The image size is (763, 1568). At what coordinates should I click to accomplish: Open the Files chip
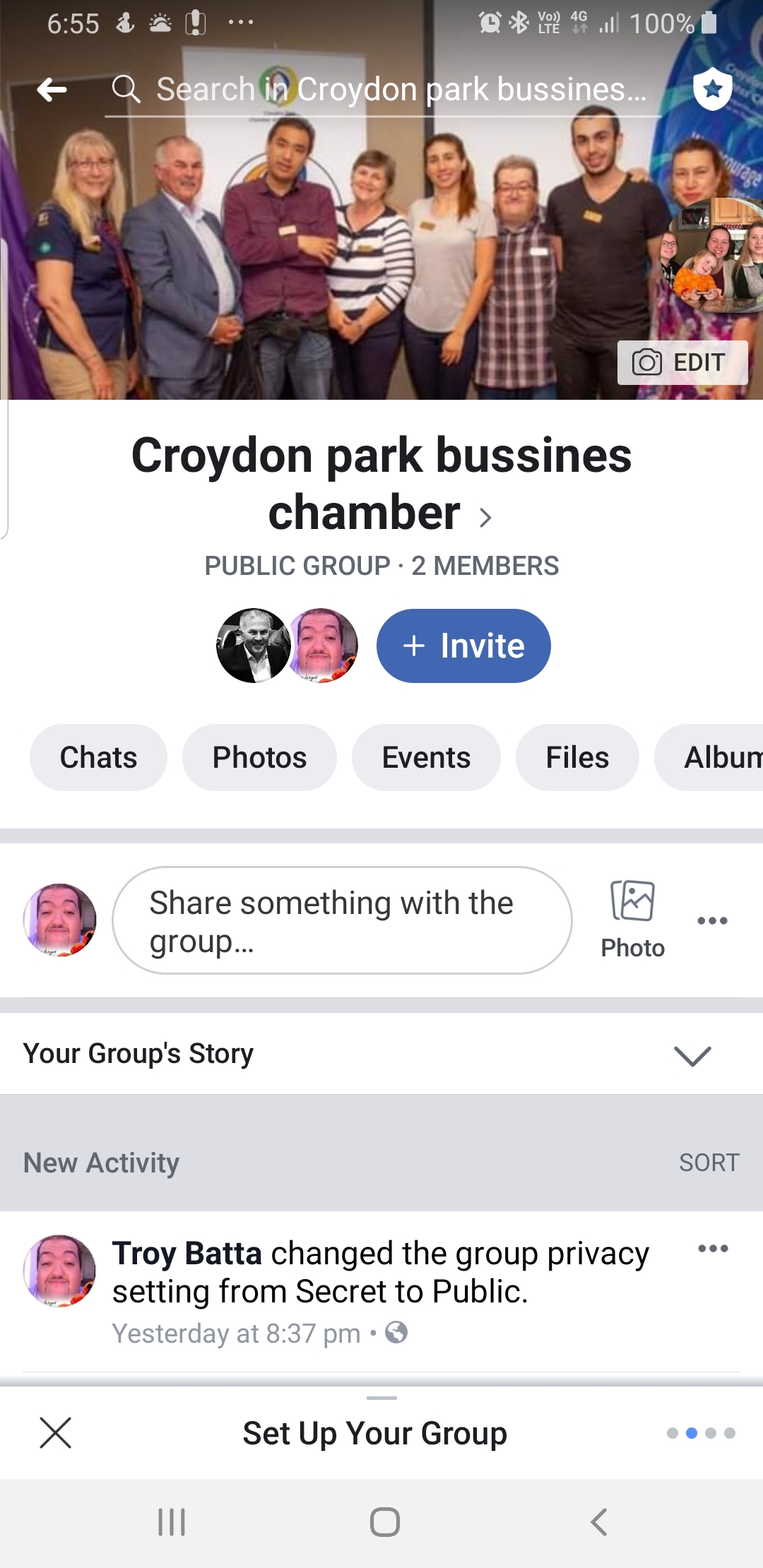coord(577,757)
